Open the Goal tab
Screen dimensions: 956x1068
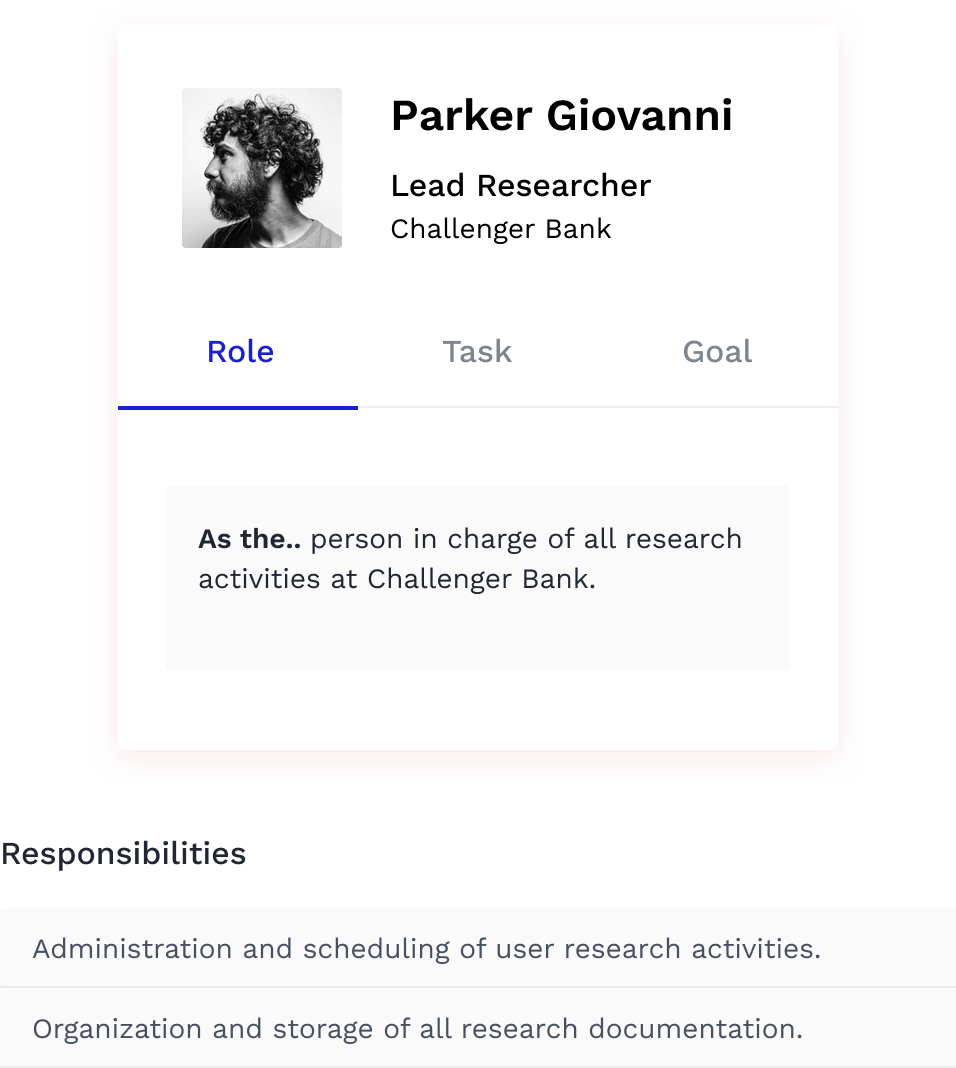717,352
